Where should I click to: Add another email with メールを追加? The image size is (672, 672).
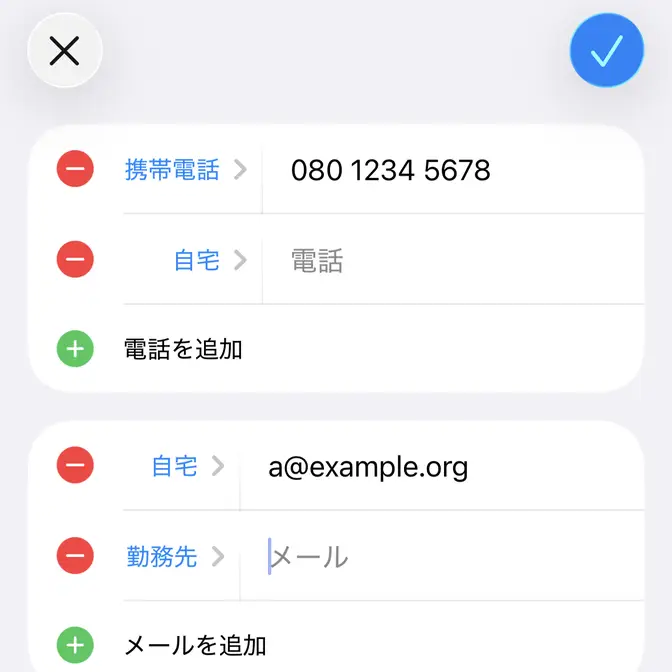pos(194,645)
